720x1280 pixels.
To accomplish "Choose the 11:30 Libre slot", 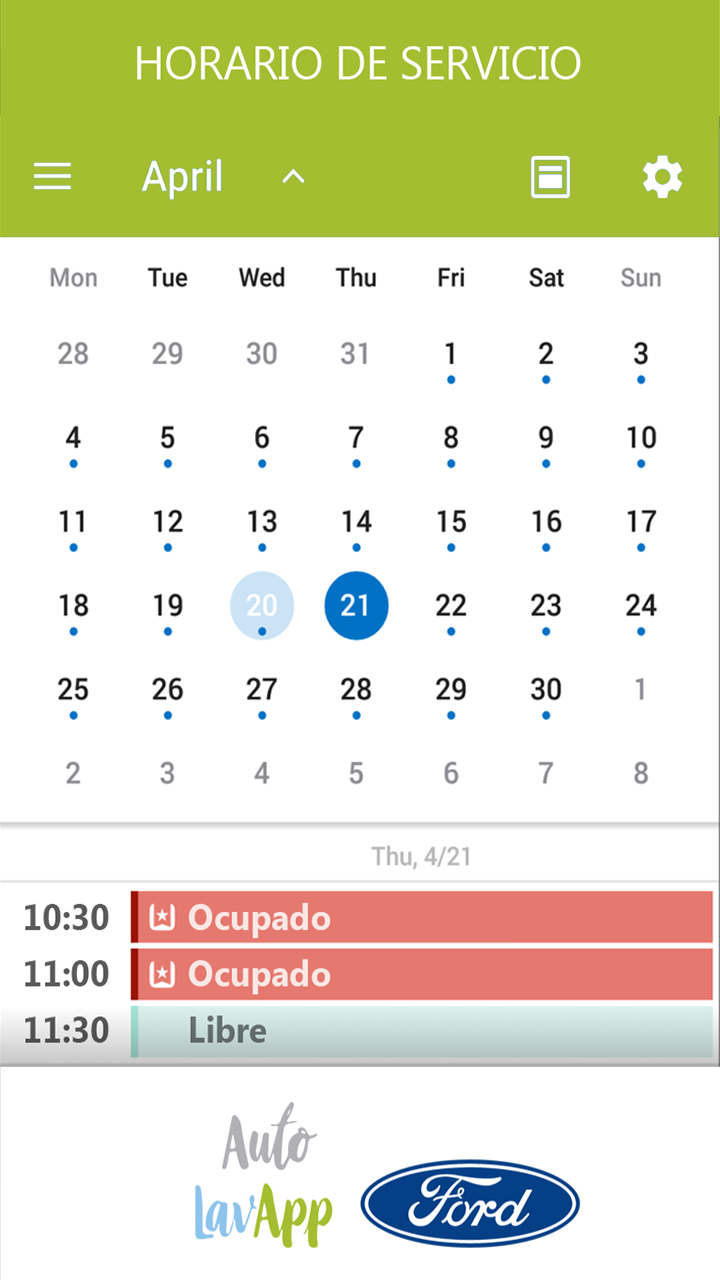I will [x=422, y=1031].
